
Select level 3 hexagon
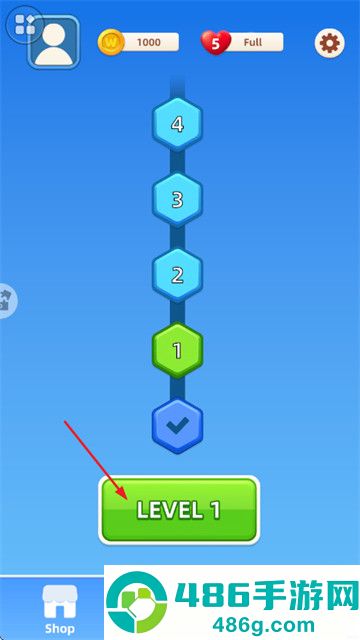(x=178, y=200)
